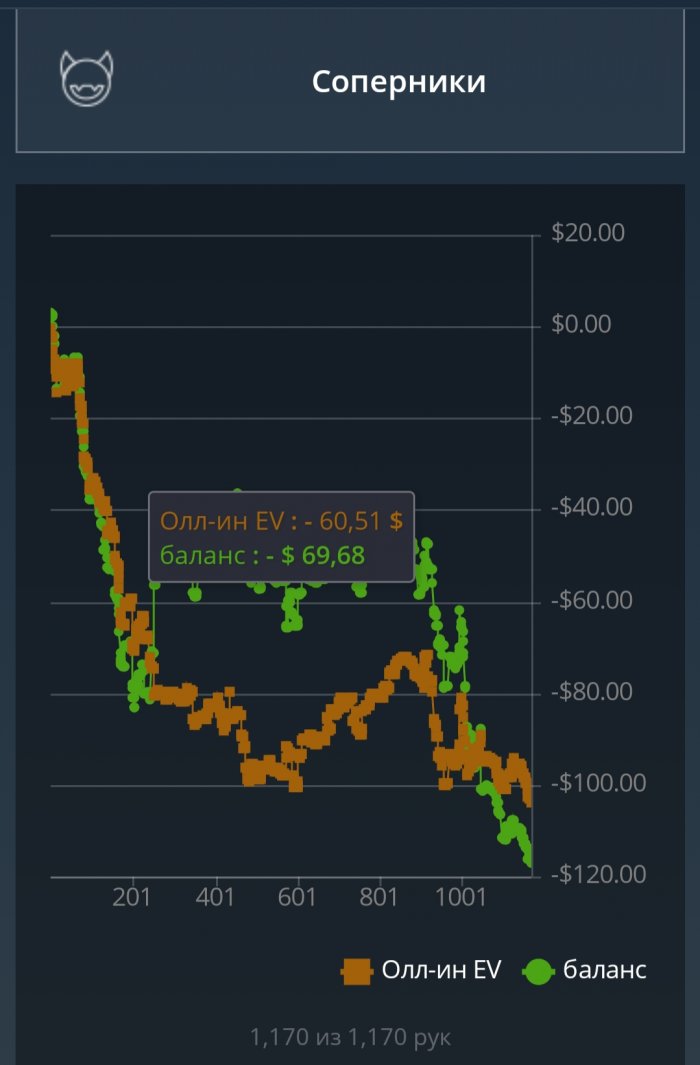The image size is (700, 1065).
Task: Toggle the Олл-ин EV series in legend
Action: [x=421, y=970]
